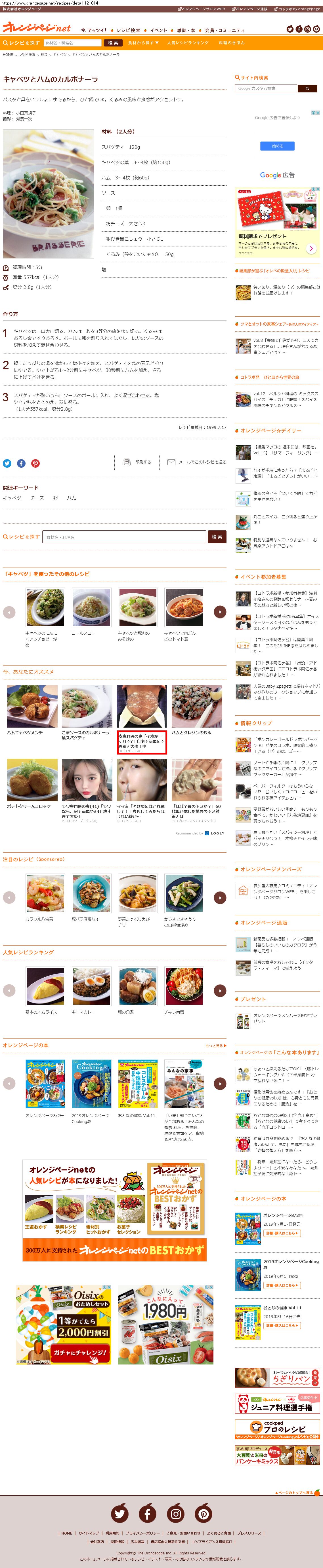Tap the 印刷する print button
Screen dimensions: 323x1568
point(137,462)
